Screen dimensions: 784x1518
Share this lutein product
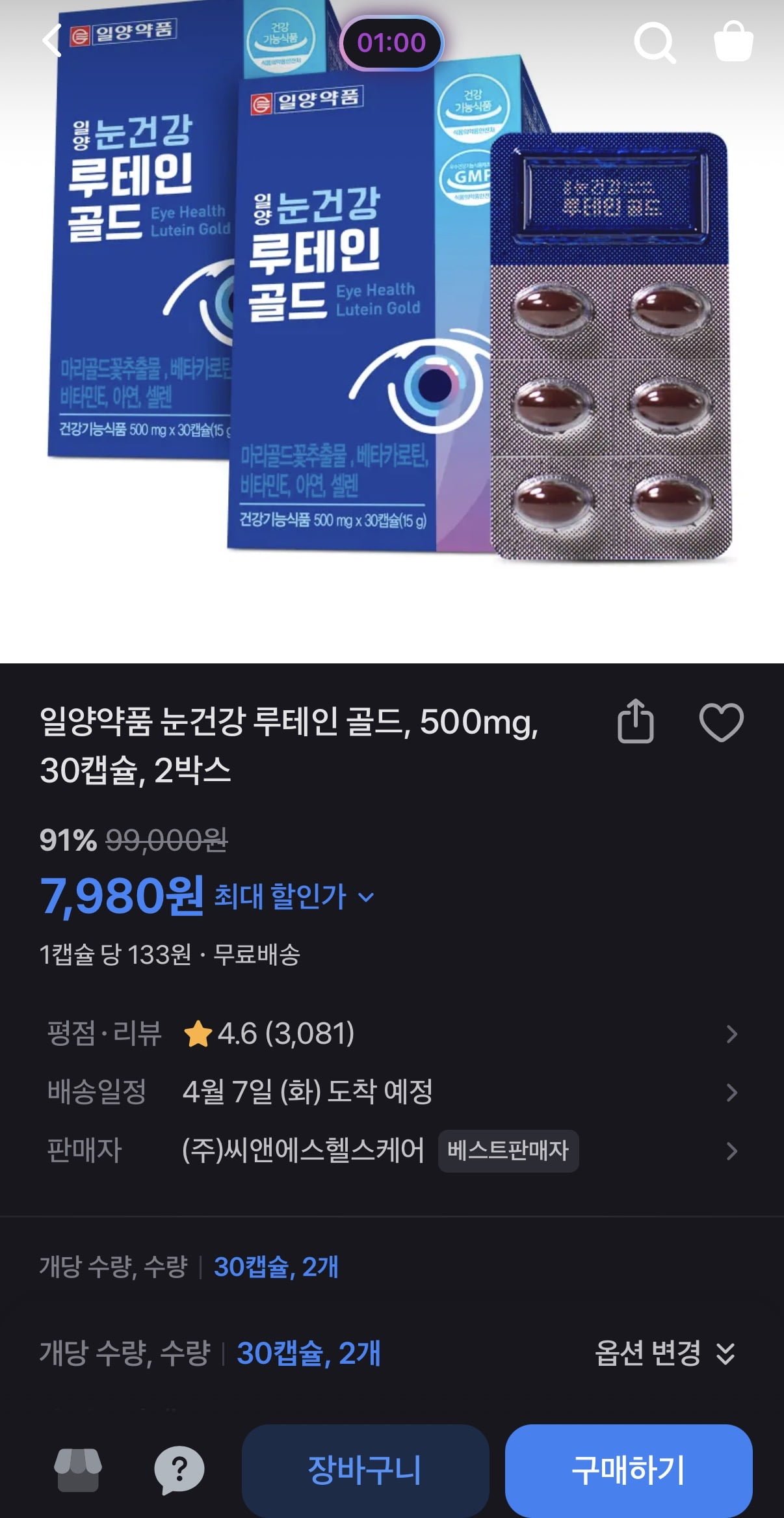tap(635, 721)
